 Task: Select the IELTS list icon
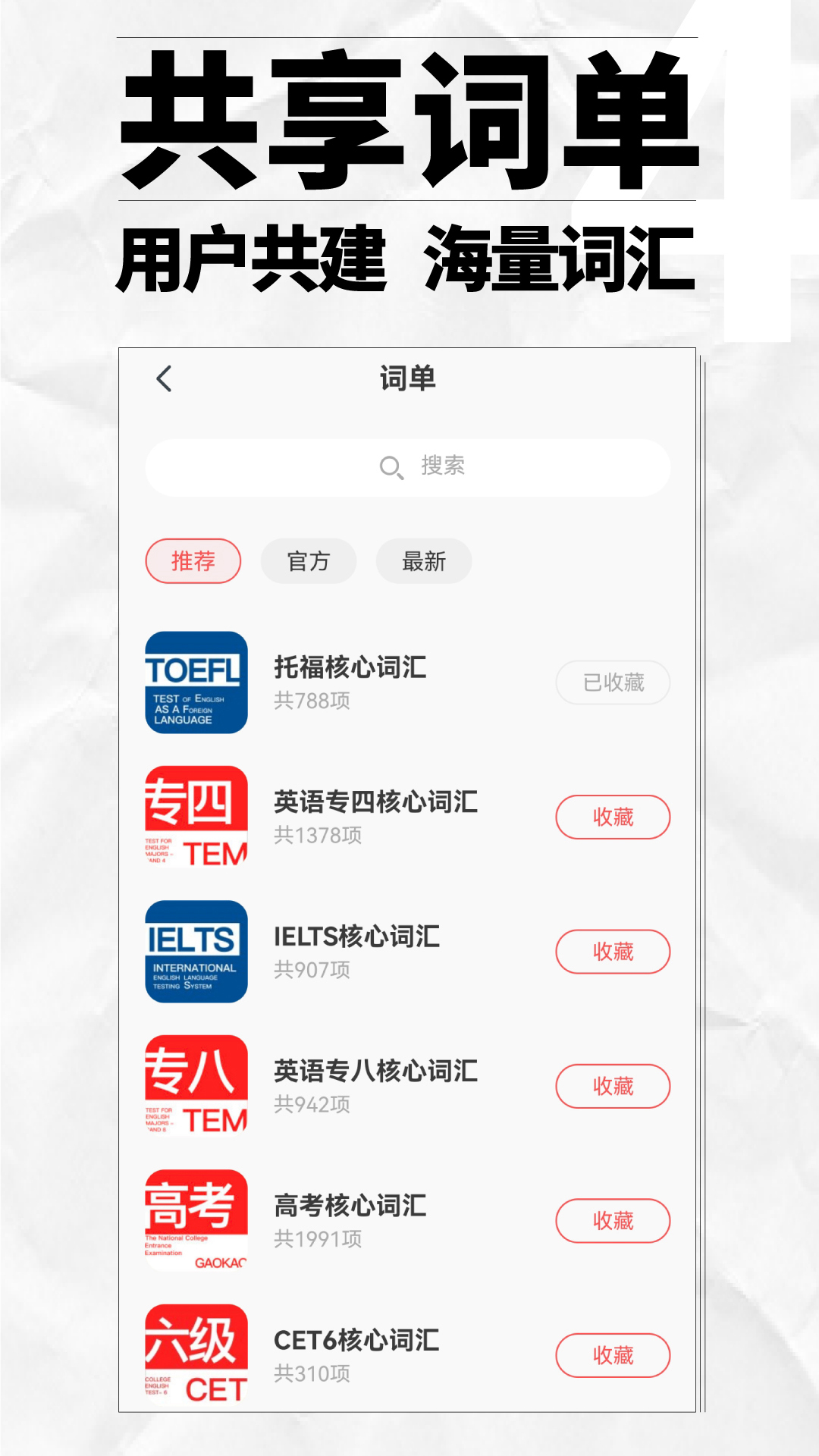[195, 952]
